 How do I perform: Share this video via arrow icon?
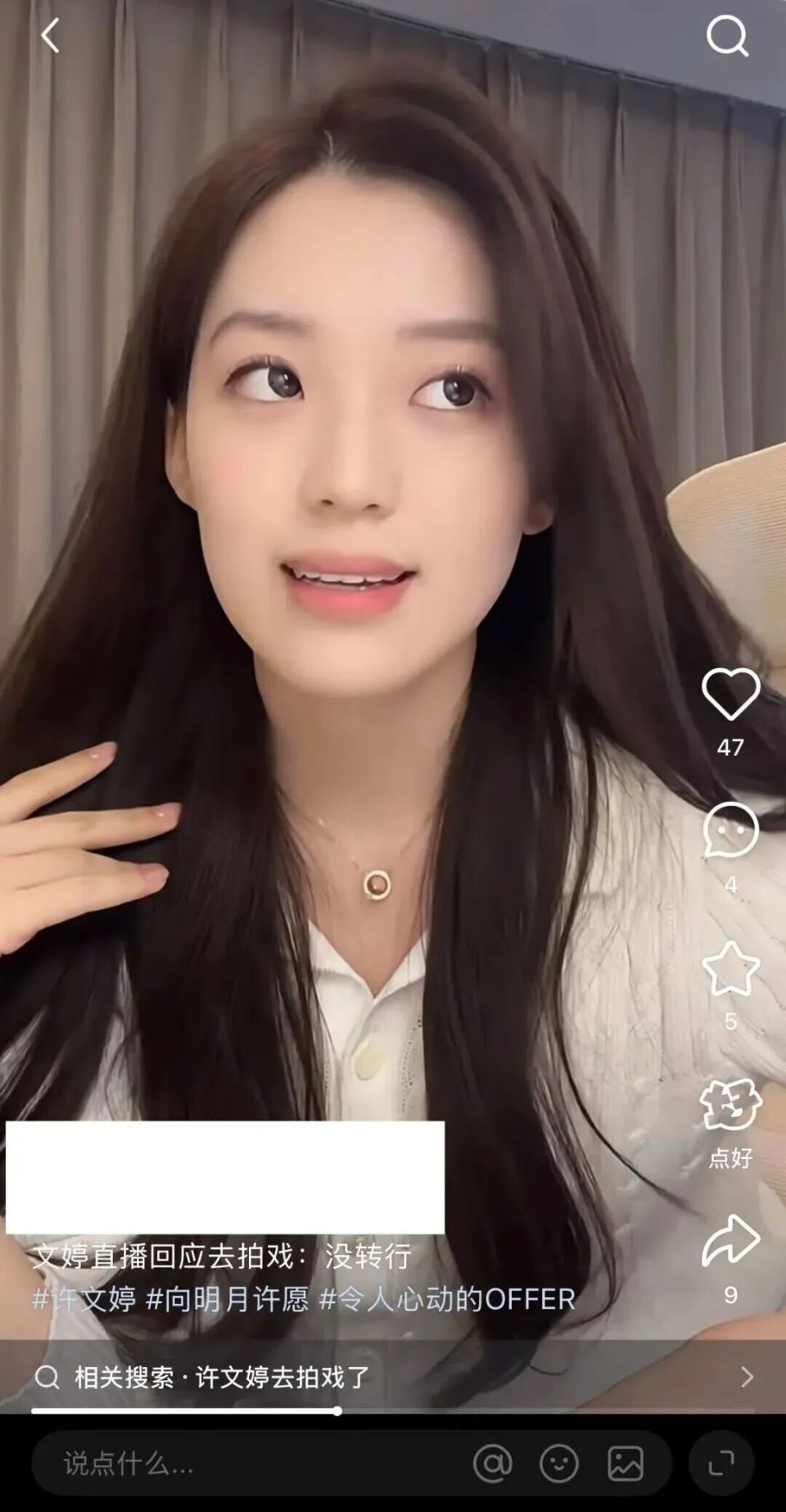coord(730,1240)
